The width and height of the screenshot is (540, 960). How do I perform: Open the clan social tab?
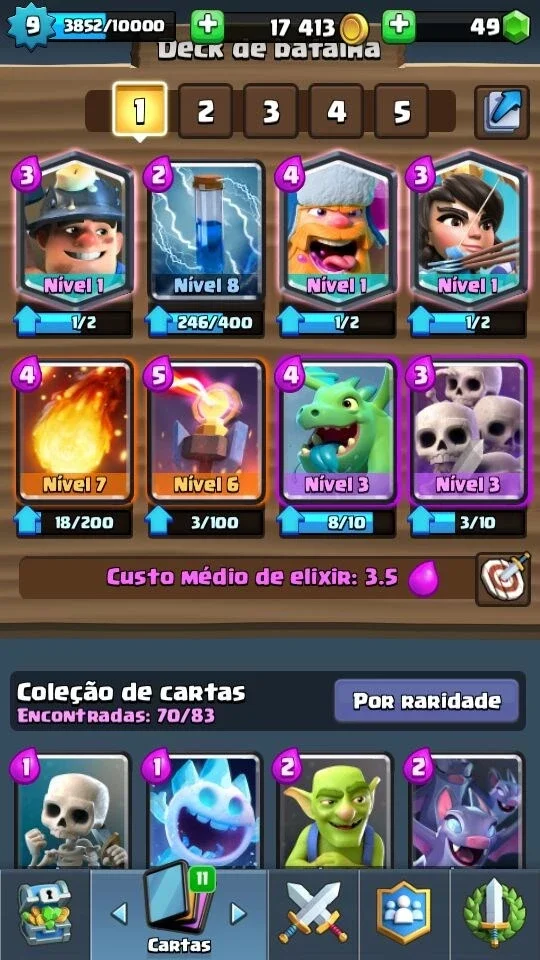pos(403,915)
